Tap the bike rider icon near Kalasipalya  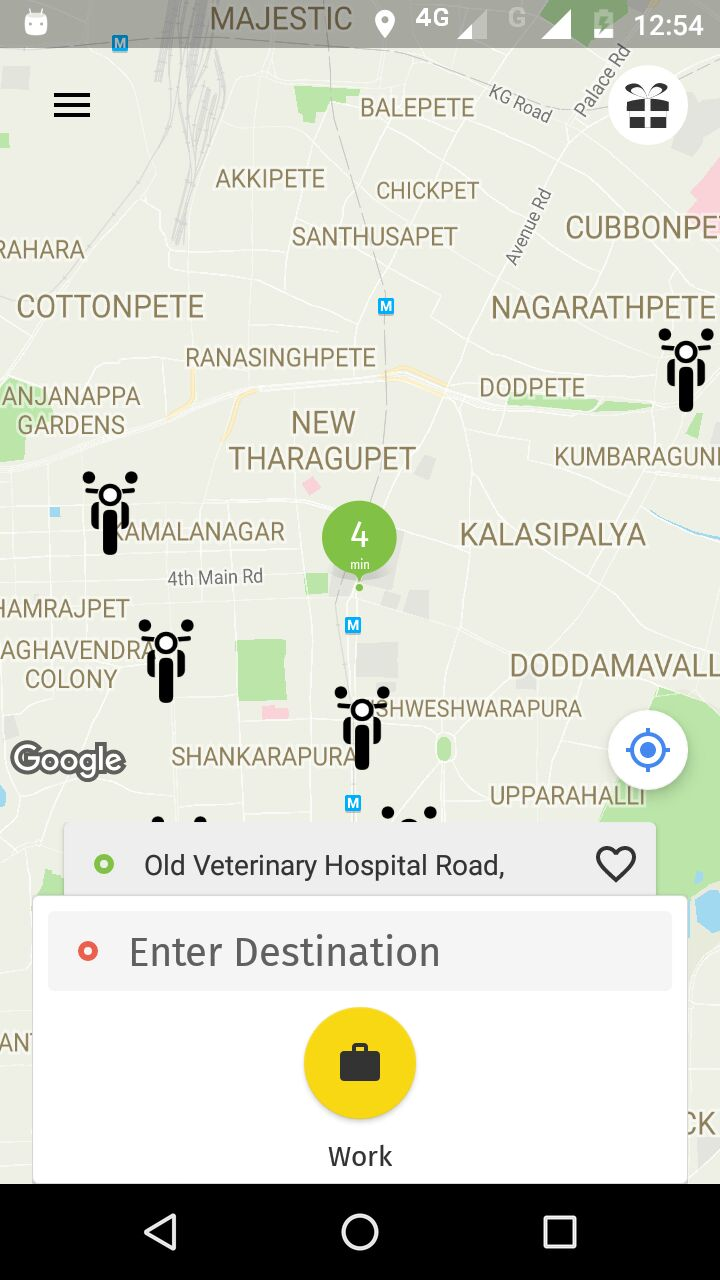point(686,370)
